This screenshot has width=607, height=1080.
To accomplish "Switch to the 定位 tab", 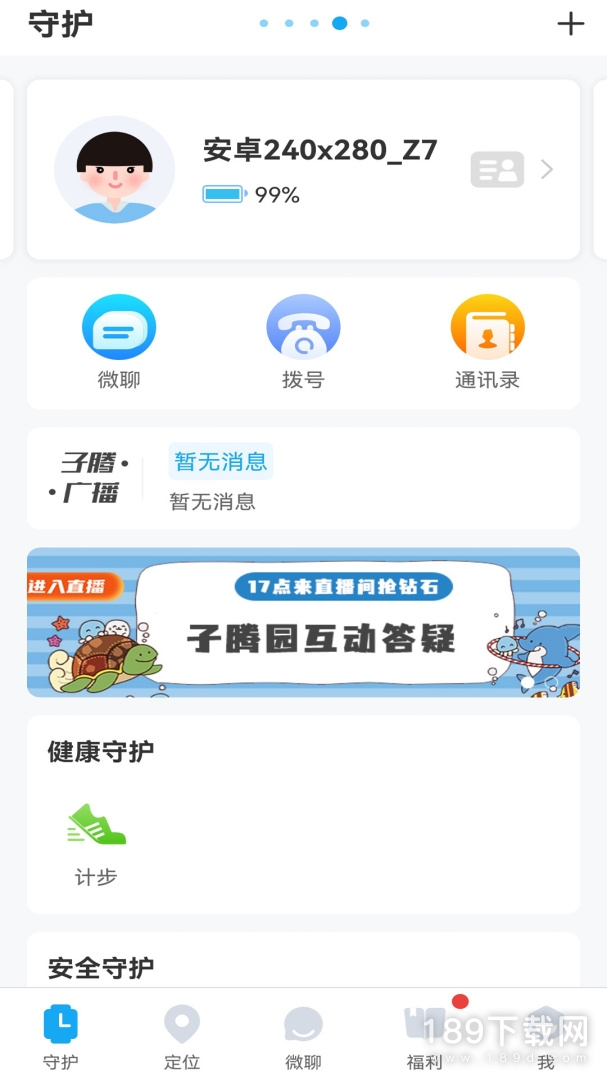I will click(x=182, y=1035).
